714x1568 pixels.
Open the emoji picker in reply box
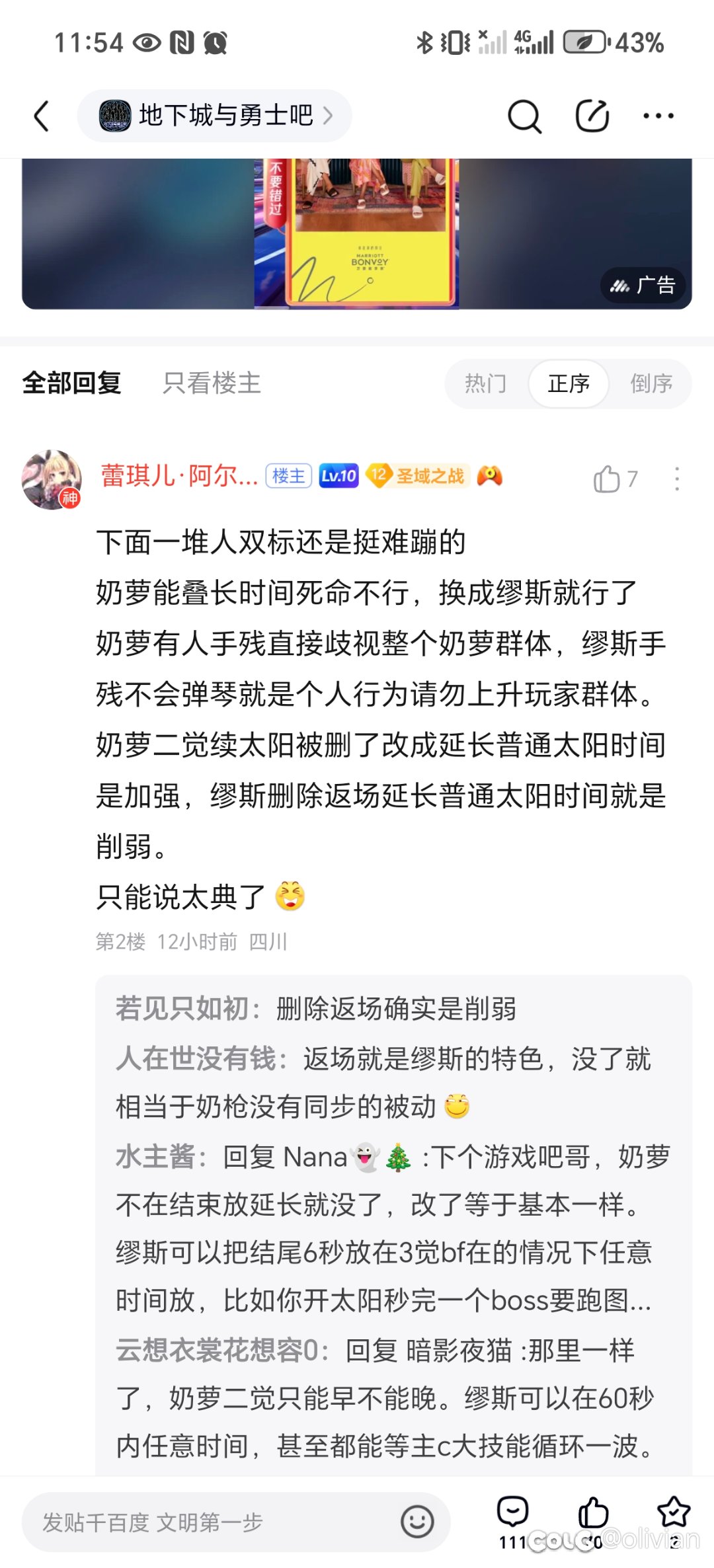417,1522
